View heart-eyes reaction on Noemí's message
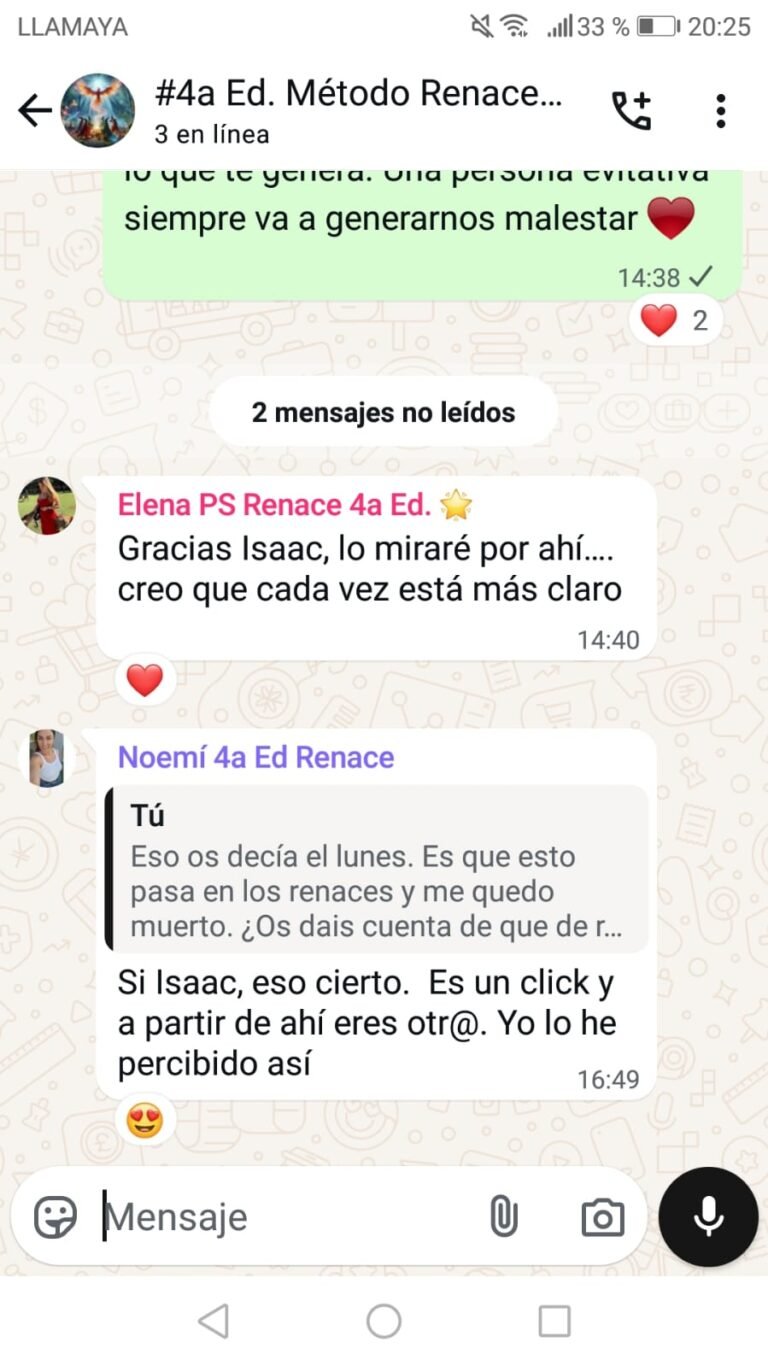 (x=145, y=1121)
